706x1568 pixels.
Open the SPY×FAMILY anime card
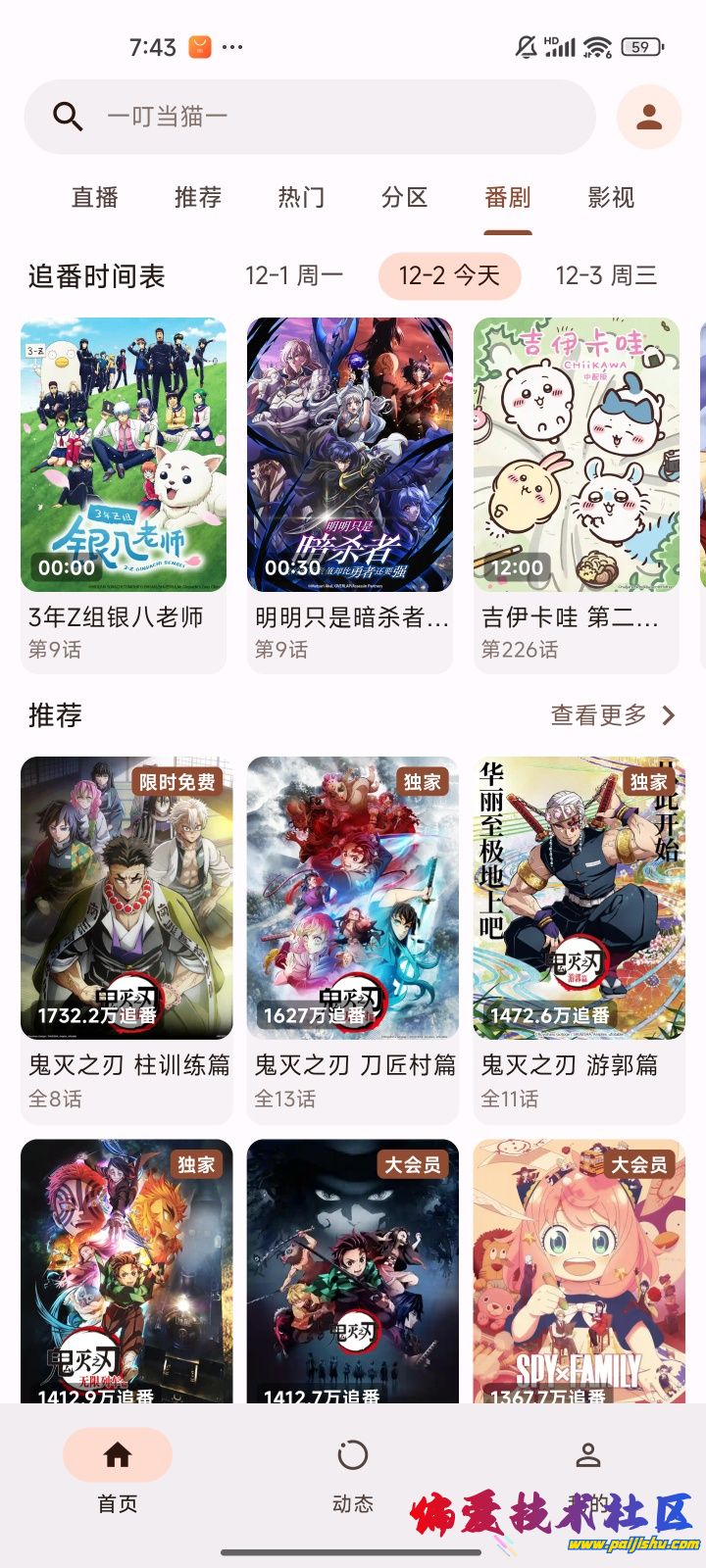[x=579, y=1270]
